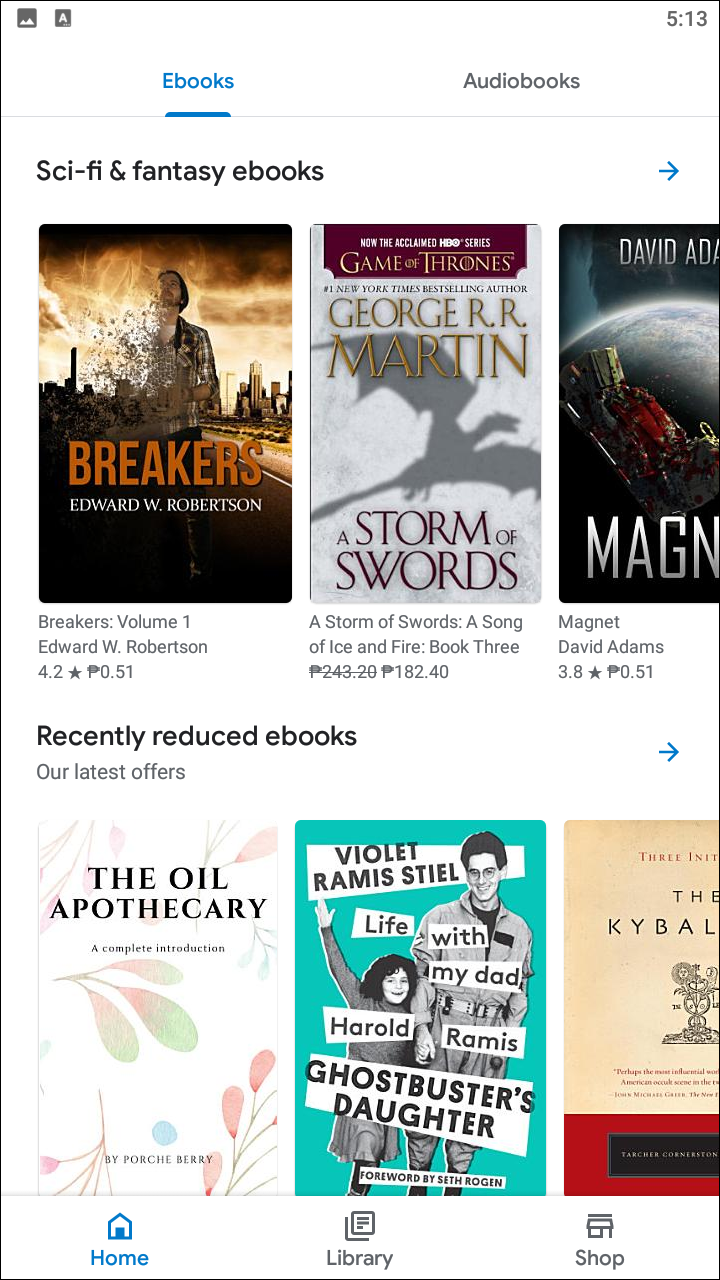Viewport: 720px width, 1280px height.
Task: Open more Sci-fi & fantasy ebooks arrow
Action: (x=668, y=171)
